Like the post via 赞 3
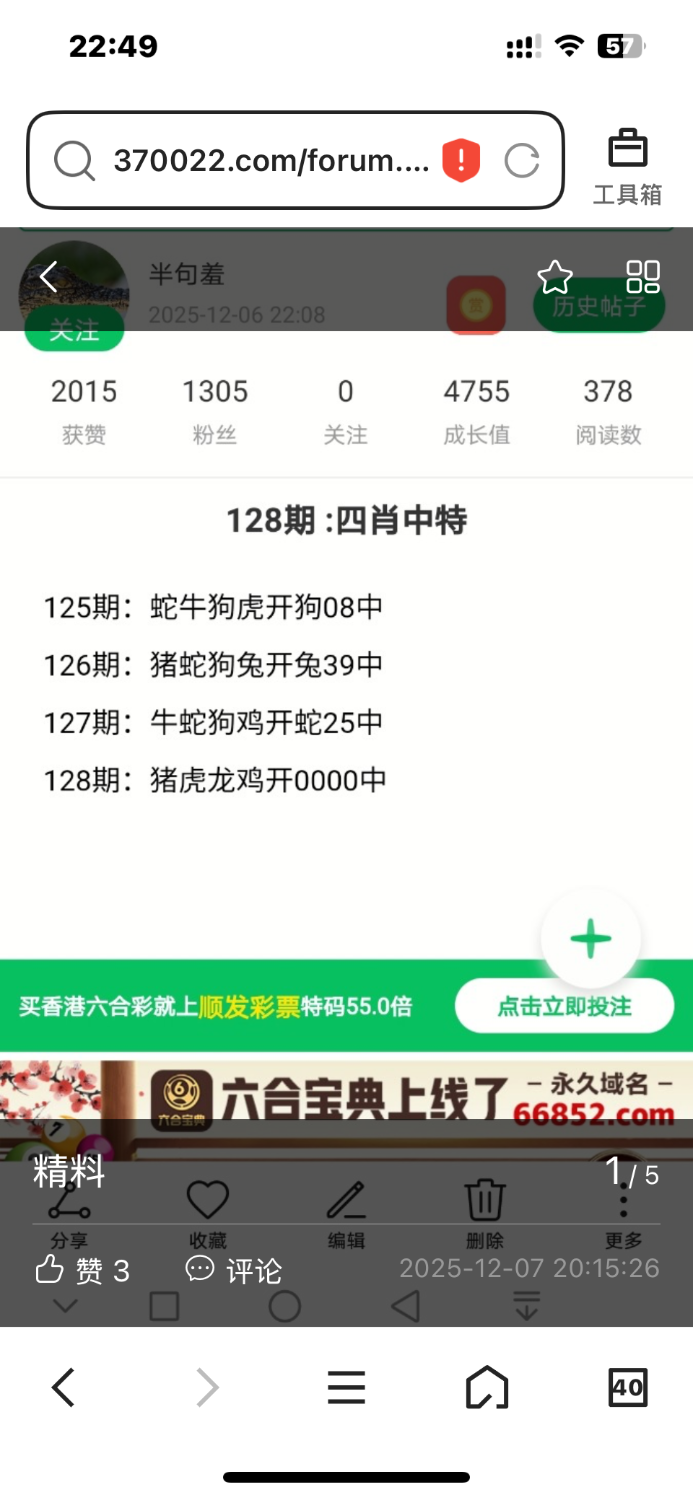The width and height of the screenshot is (693, 1500). pos(83,1270)
